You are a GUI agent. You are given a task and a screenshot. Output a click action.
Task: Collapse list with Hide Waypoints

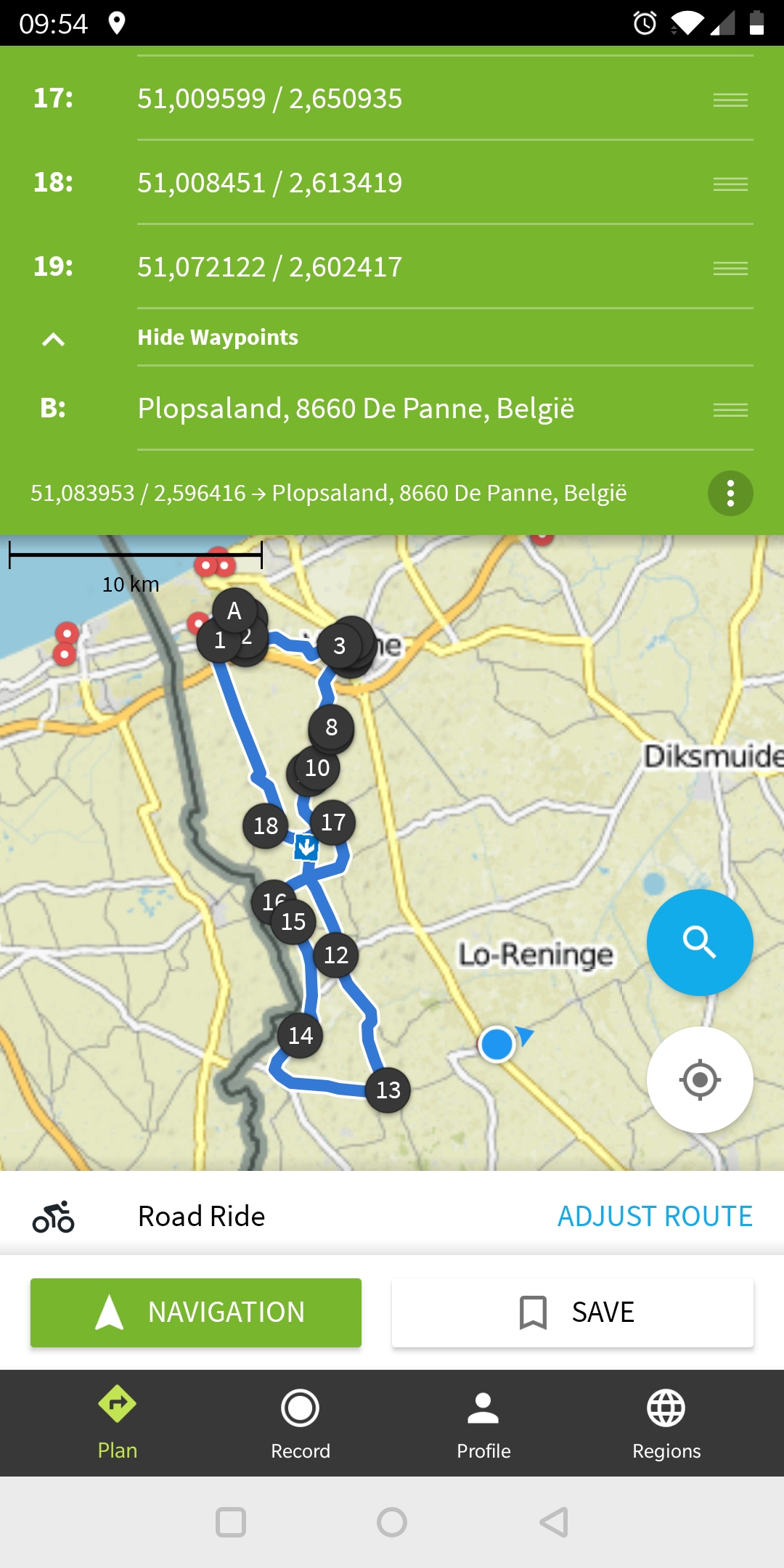218,338
